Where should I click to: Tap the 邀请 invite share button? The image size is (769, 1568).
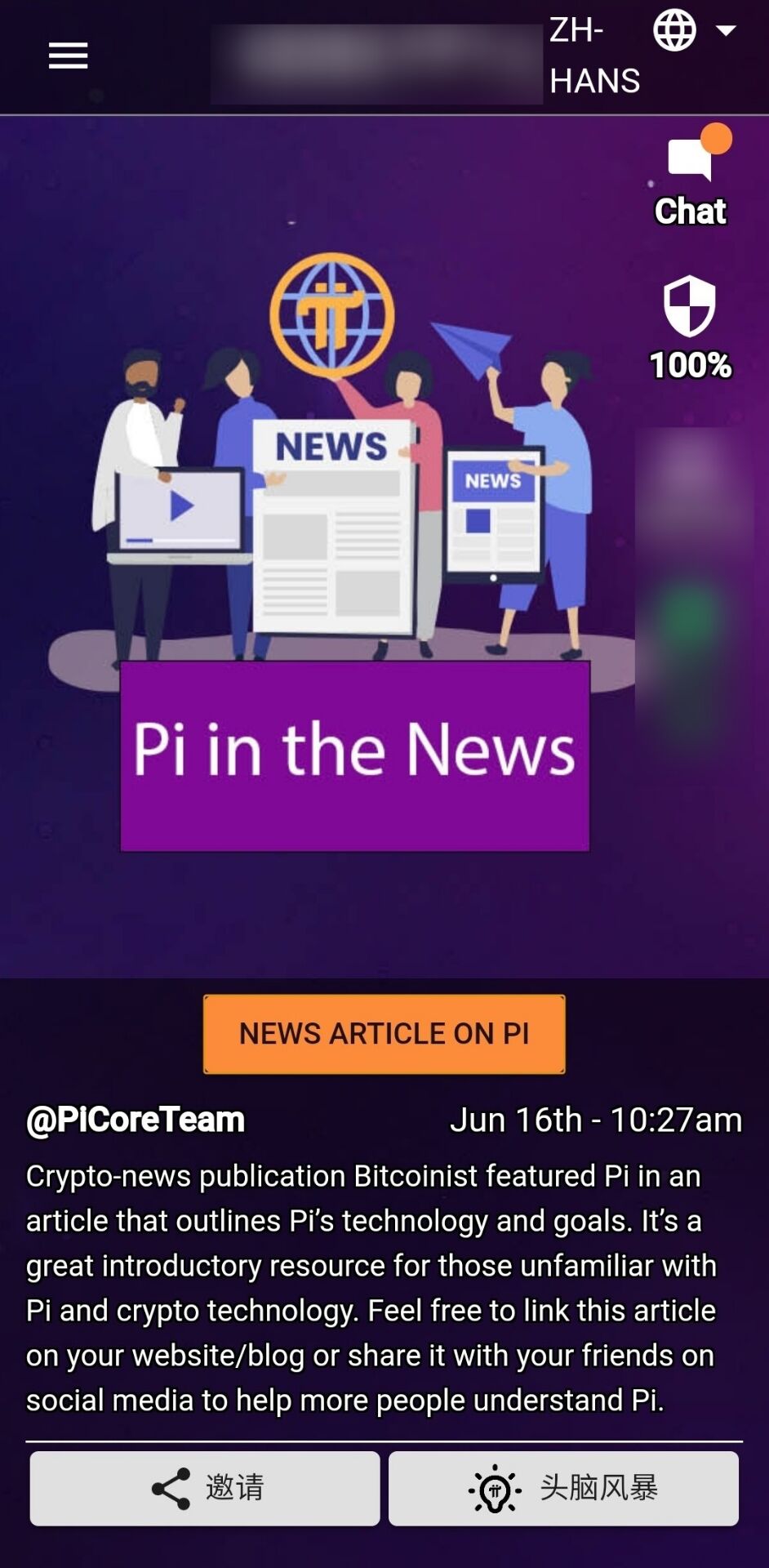coord(205,1488)
